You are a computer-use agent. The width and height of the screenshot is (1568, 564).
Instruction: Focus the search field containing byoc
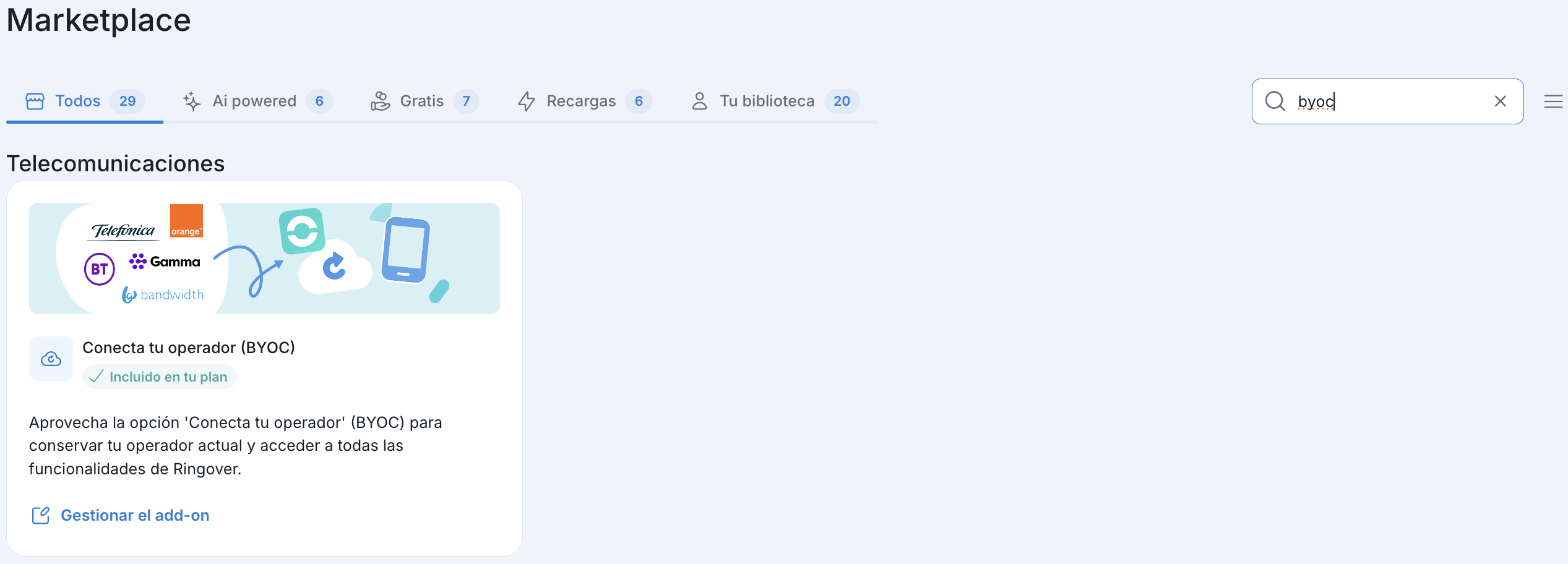(1386, 101)
